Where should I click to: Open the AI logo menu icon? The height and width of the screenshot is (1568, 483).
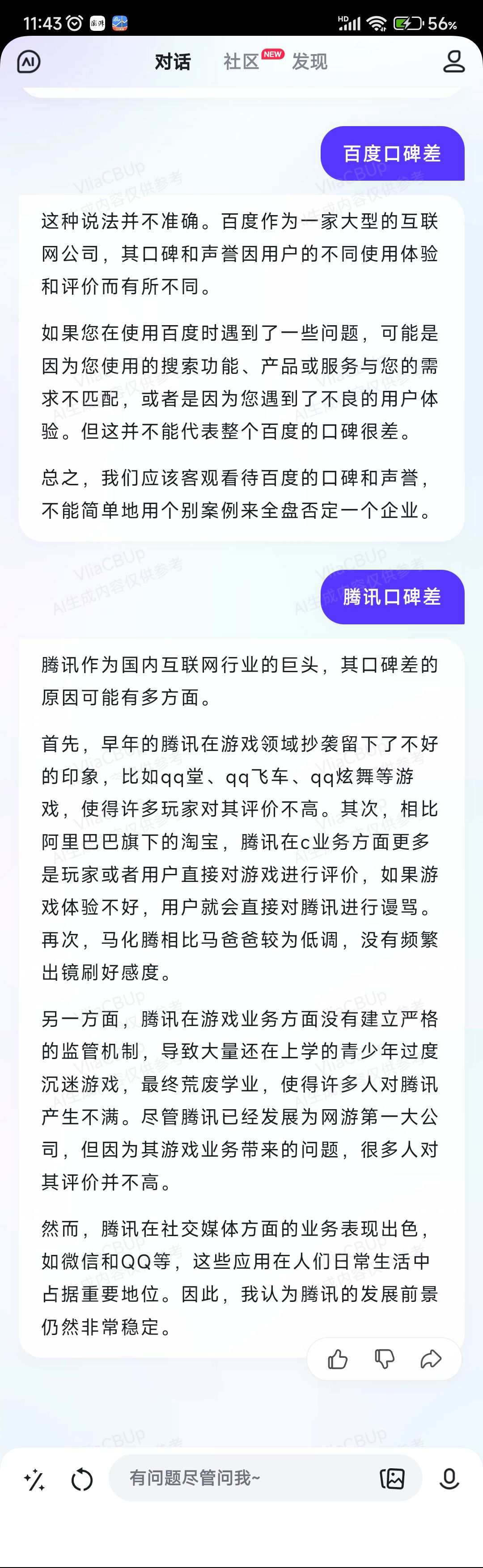pyautogui.click(x=29, y=61)
